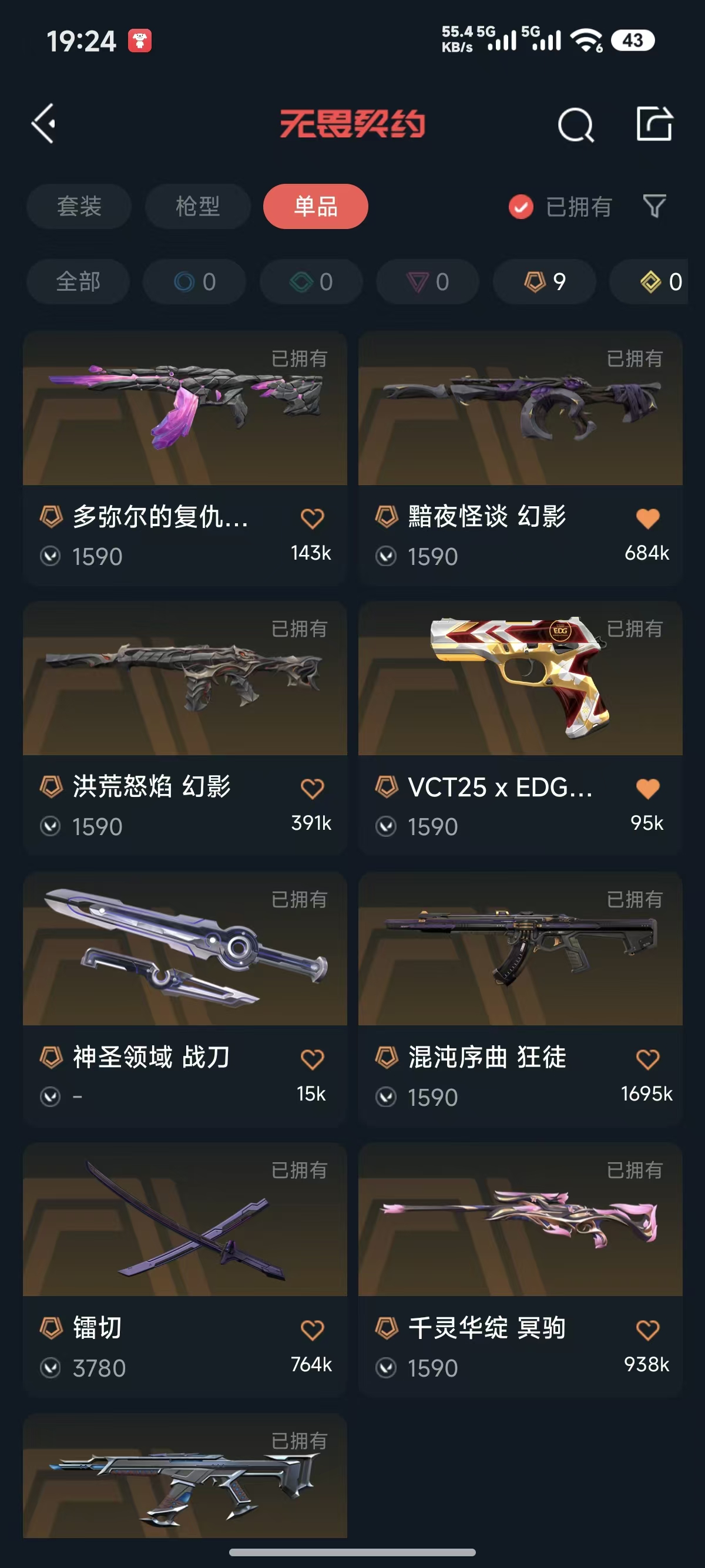The image size is (705, 1568).
Task: Filter by the blue circle tier chip
Action: 195,282
